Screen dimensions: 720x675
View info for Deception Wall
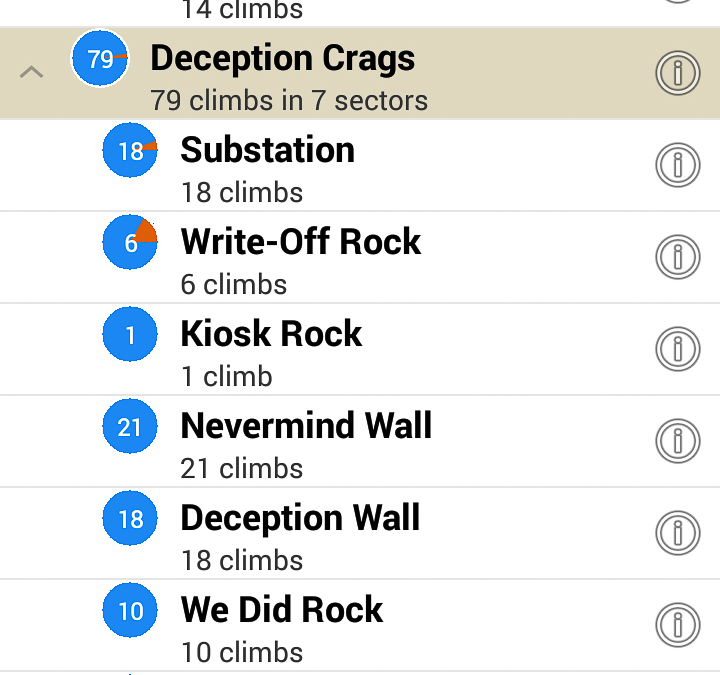coord(677,534)
